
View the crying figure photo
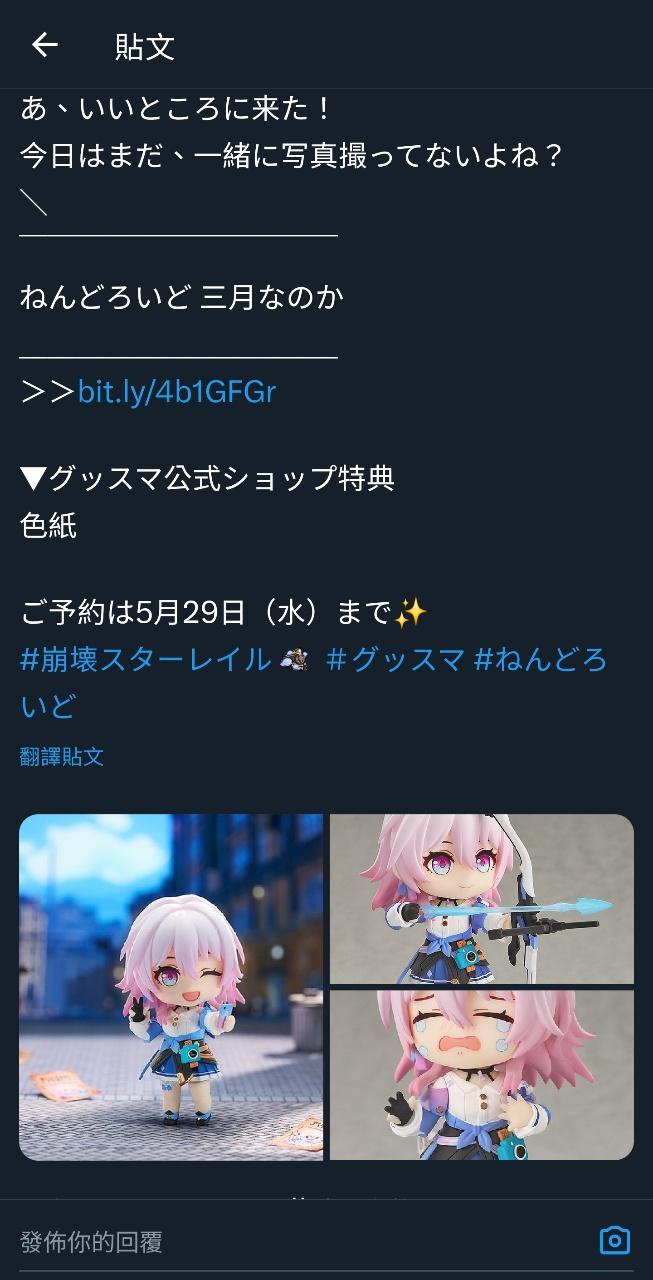(481, 1075)
